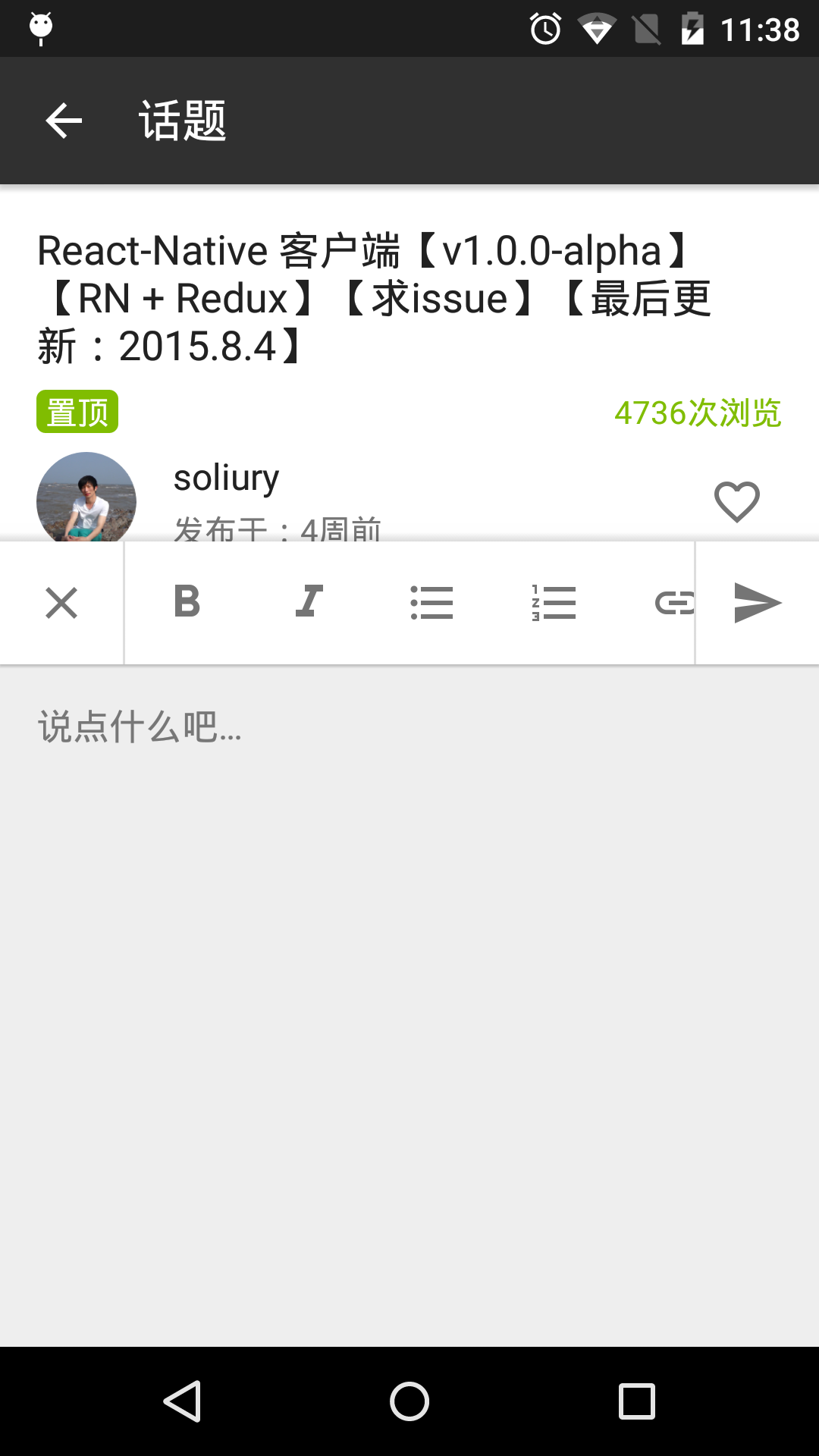Go back from the 话题 page
819x1456 pixels.
64,121
